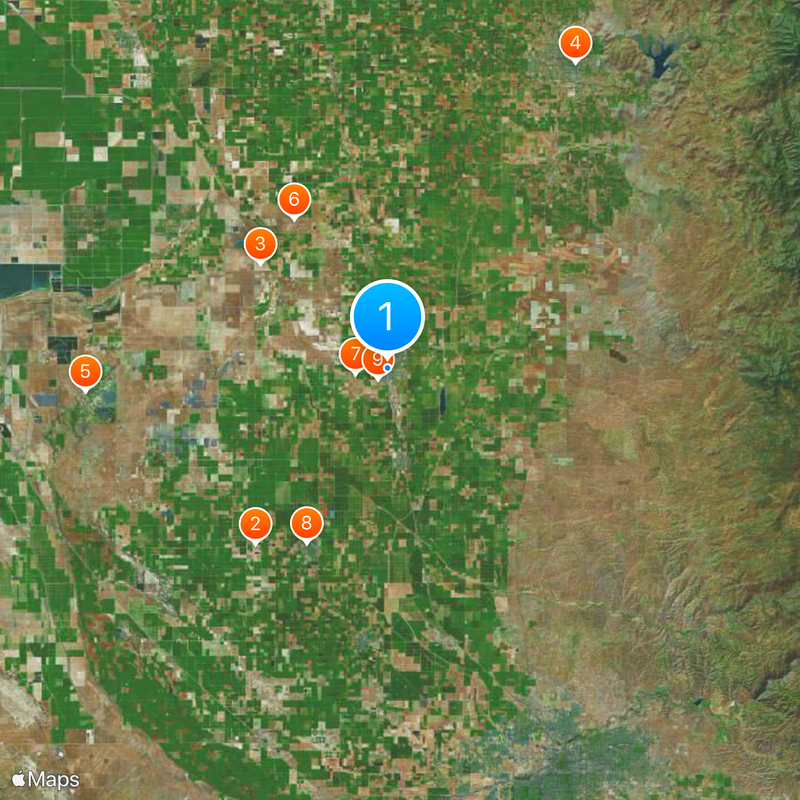The width and height of the screenshot is (800, 800).
Task: Open orange map pin number 7
Action: 351,354
